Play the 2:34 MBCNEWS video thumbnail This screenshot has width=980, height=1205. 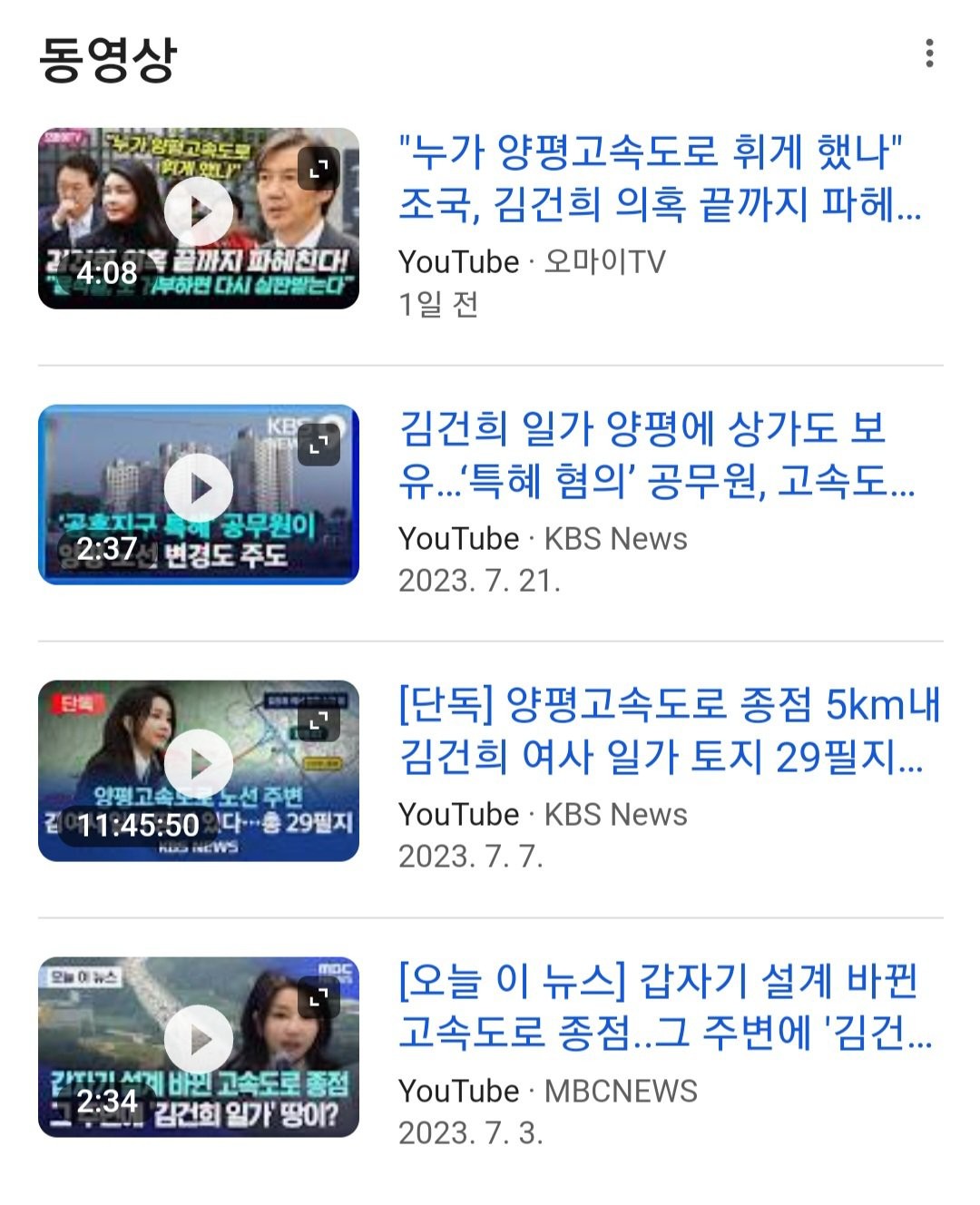click(199, 1041)
